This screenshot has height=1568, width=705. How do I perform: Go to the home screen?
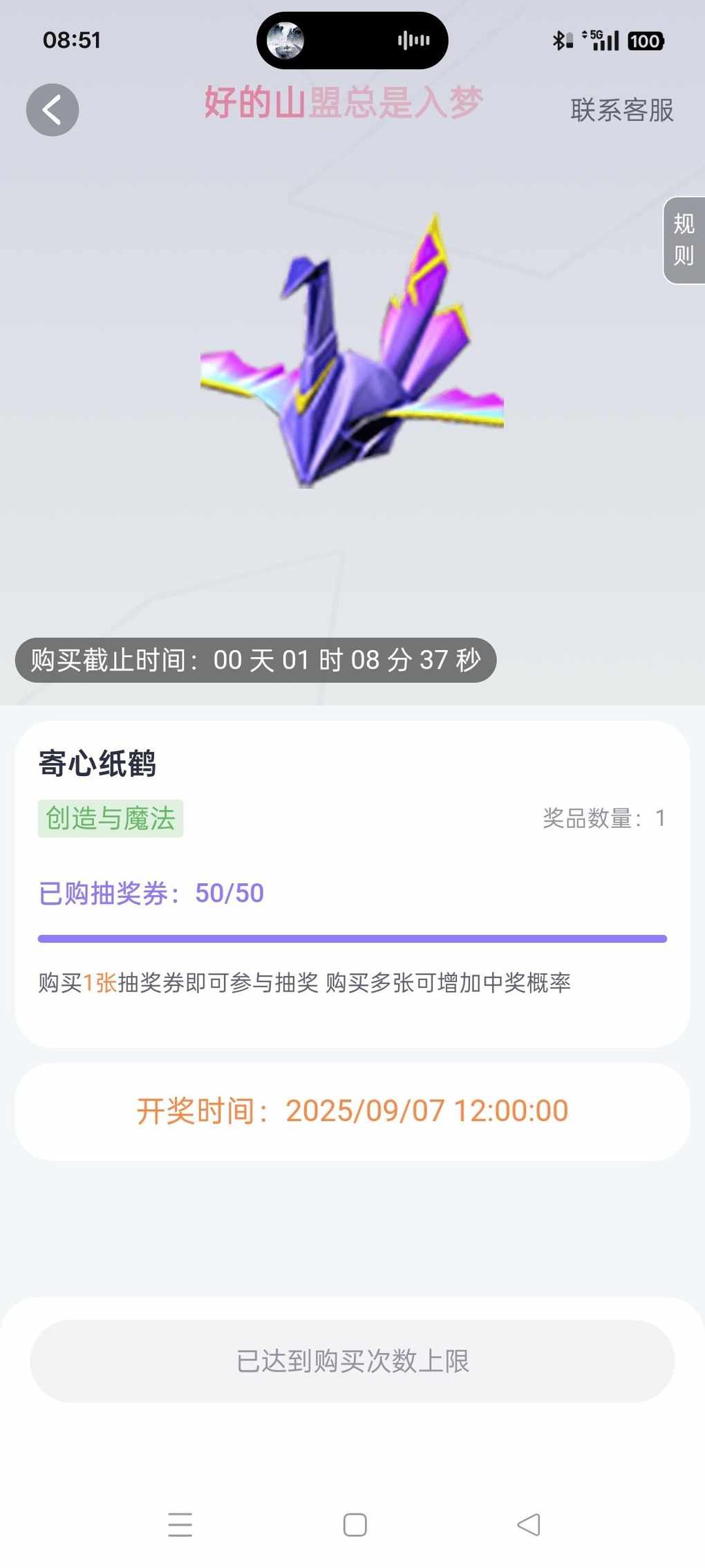point(355,1524)
